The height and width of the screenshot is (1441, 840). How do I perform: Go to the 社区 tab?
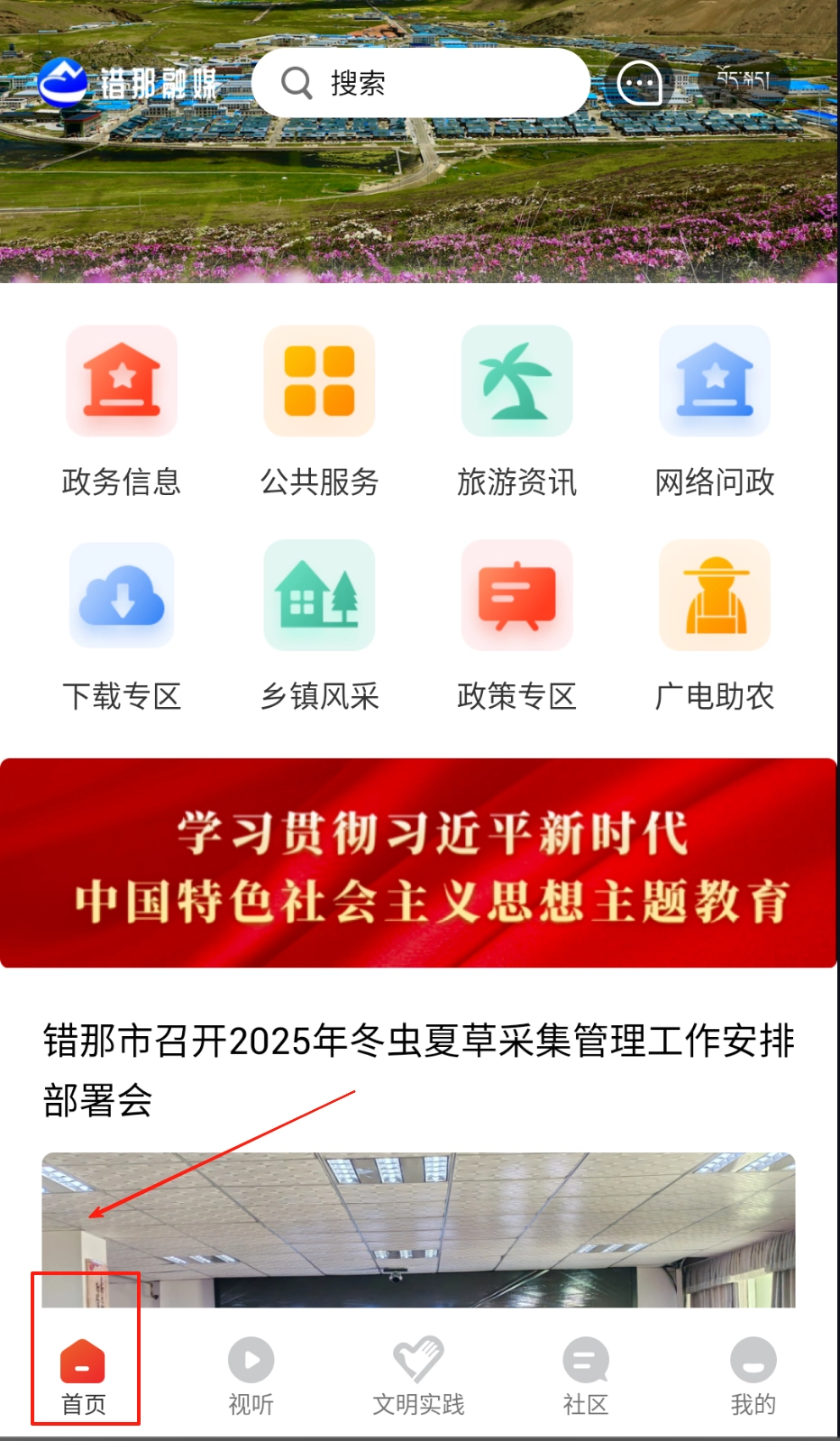click(x=586, y=1376)
